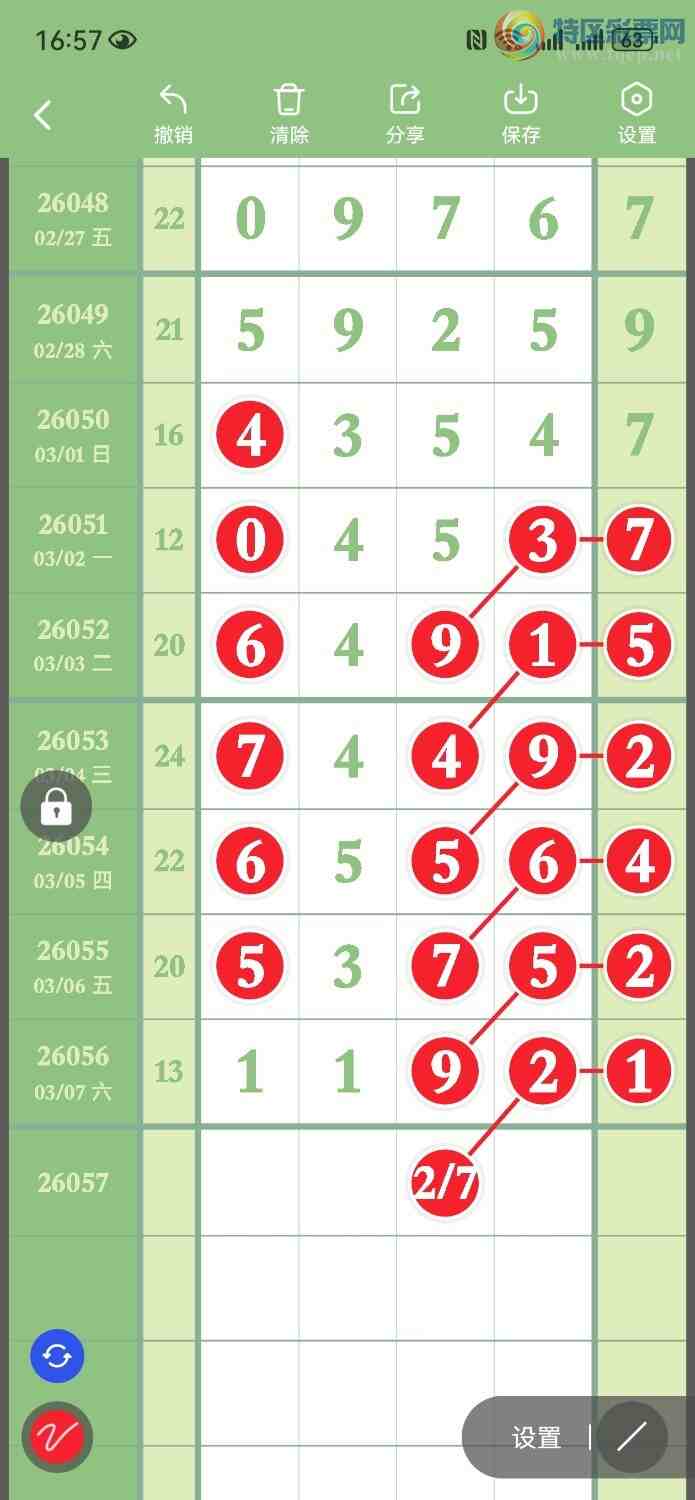
Task: Tap the blue refresh circle button
Action: point(57,1357)
